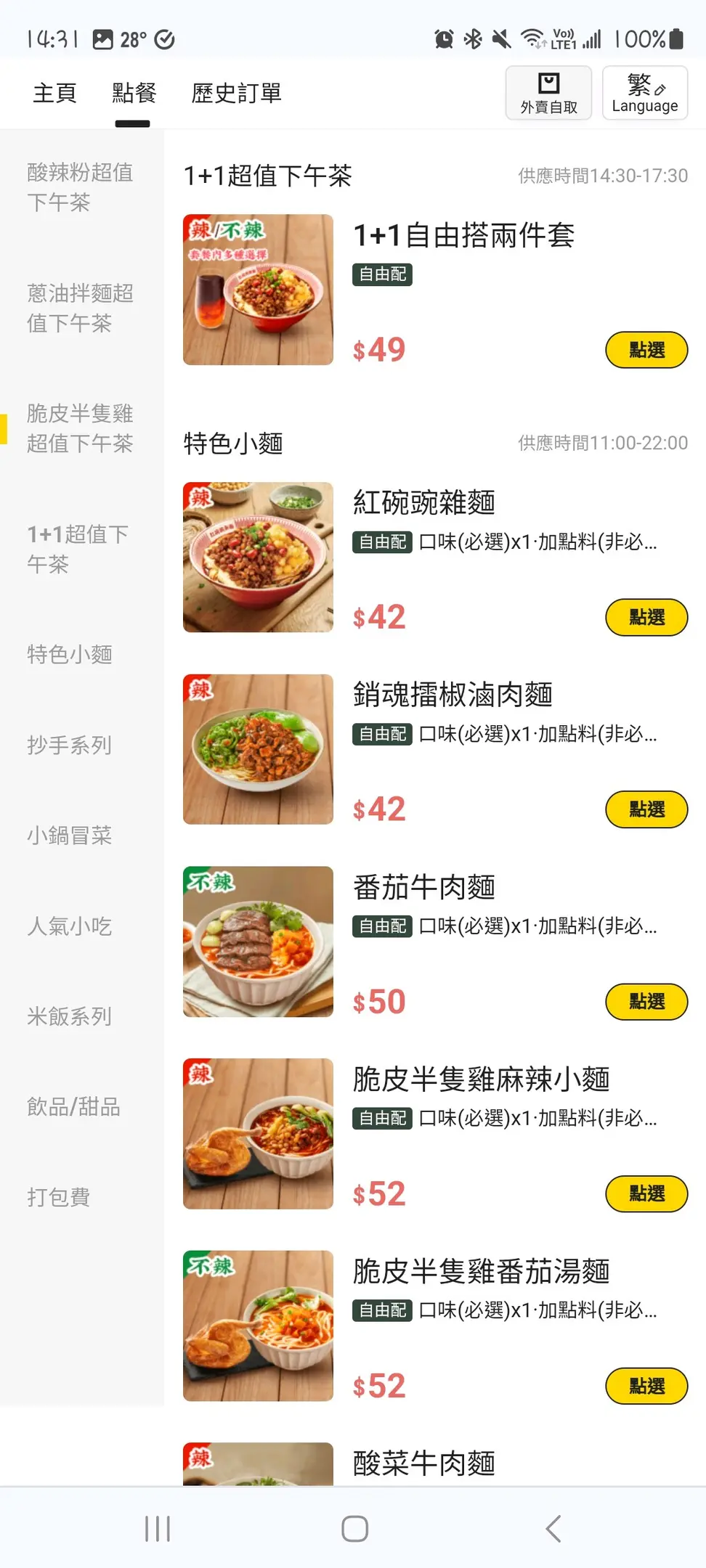The width and height of the screenshot is (706, 1568).
Task: Switch to the 主頁 tab
Action: 54,94
